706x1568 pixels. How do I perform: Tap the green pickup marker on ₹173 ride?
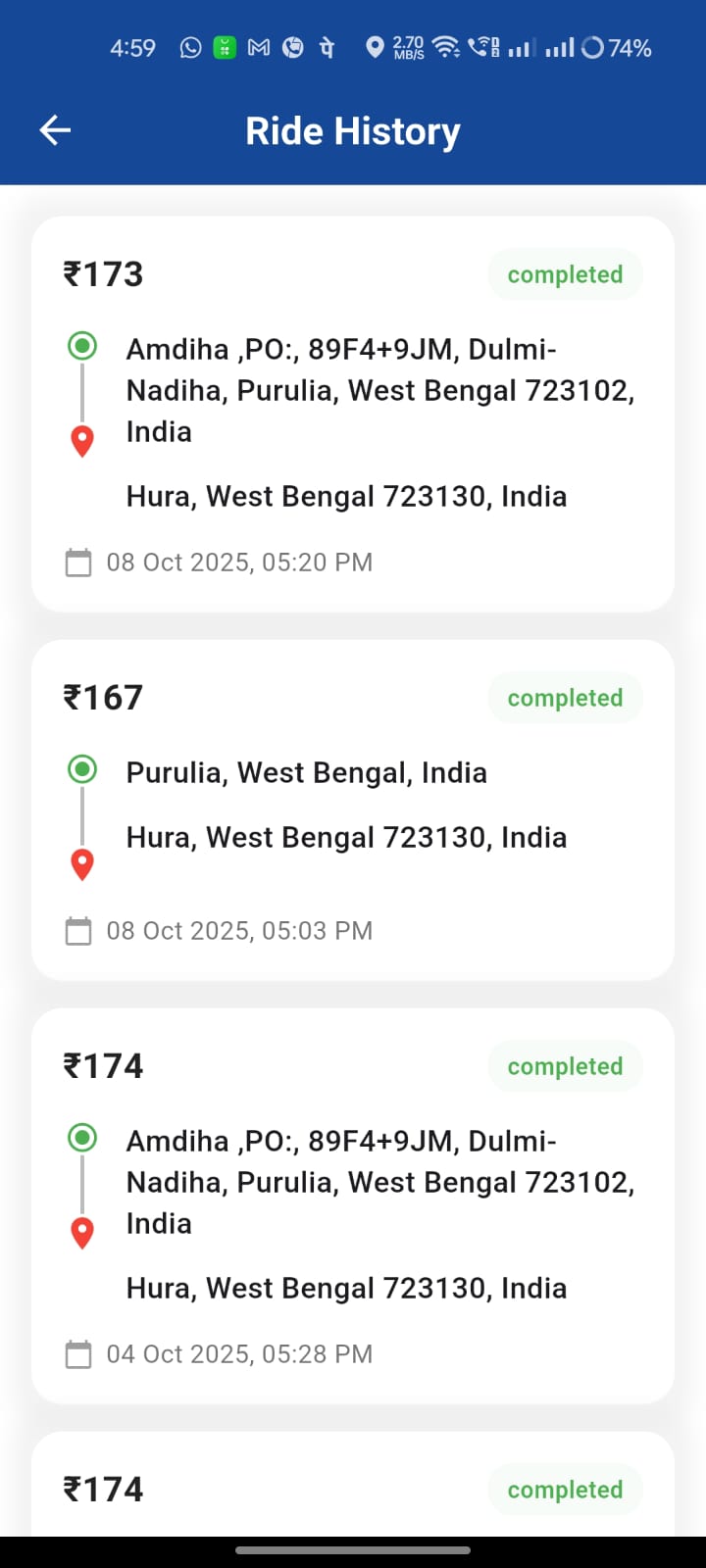coord(82,345)
